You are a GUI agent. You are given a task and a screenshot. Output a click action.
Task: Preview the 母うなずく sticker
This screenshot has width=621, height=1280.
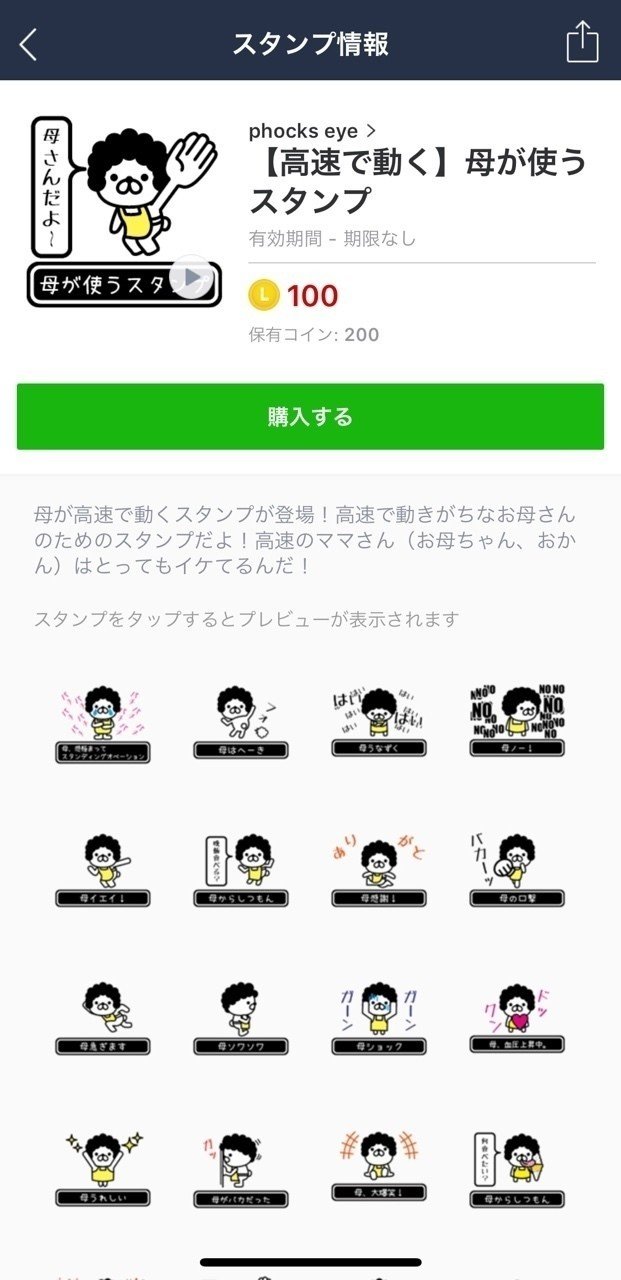(x=379, y=722)
